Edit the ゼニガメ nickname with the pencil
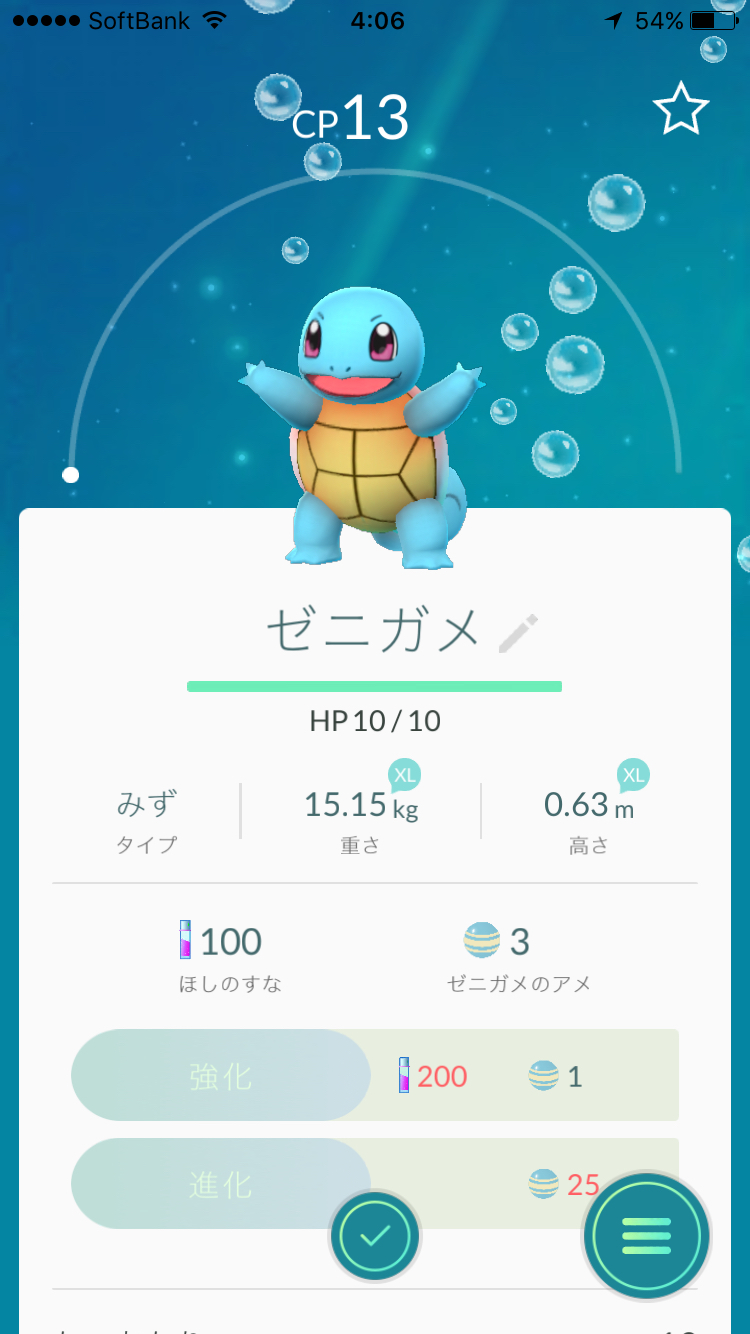The image size is (750, 1334). click(x=518, y=634)
